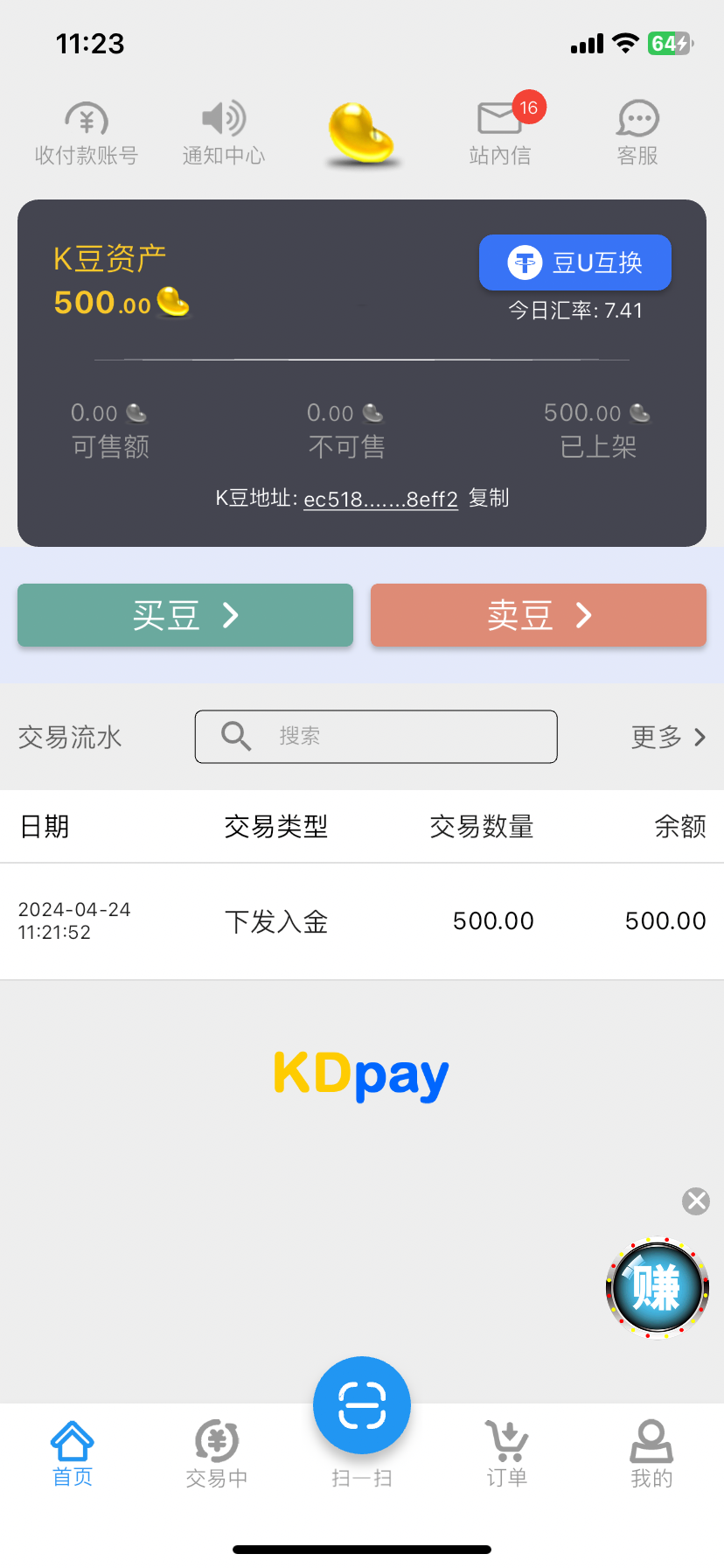Tap the 卖豆 sell button
Screen dimensions: 724x1568
(538, 615)
